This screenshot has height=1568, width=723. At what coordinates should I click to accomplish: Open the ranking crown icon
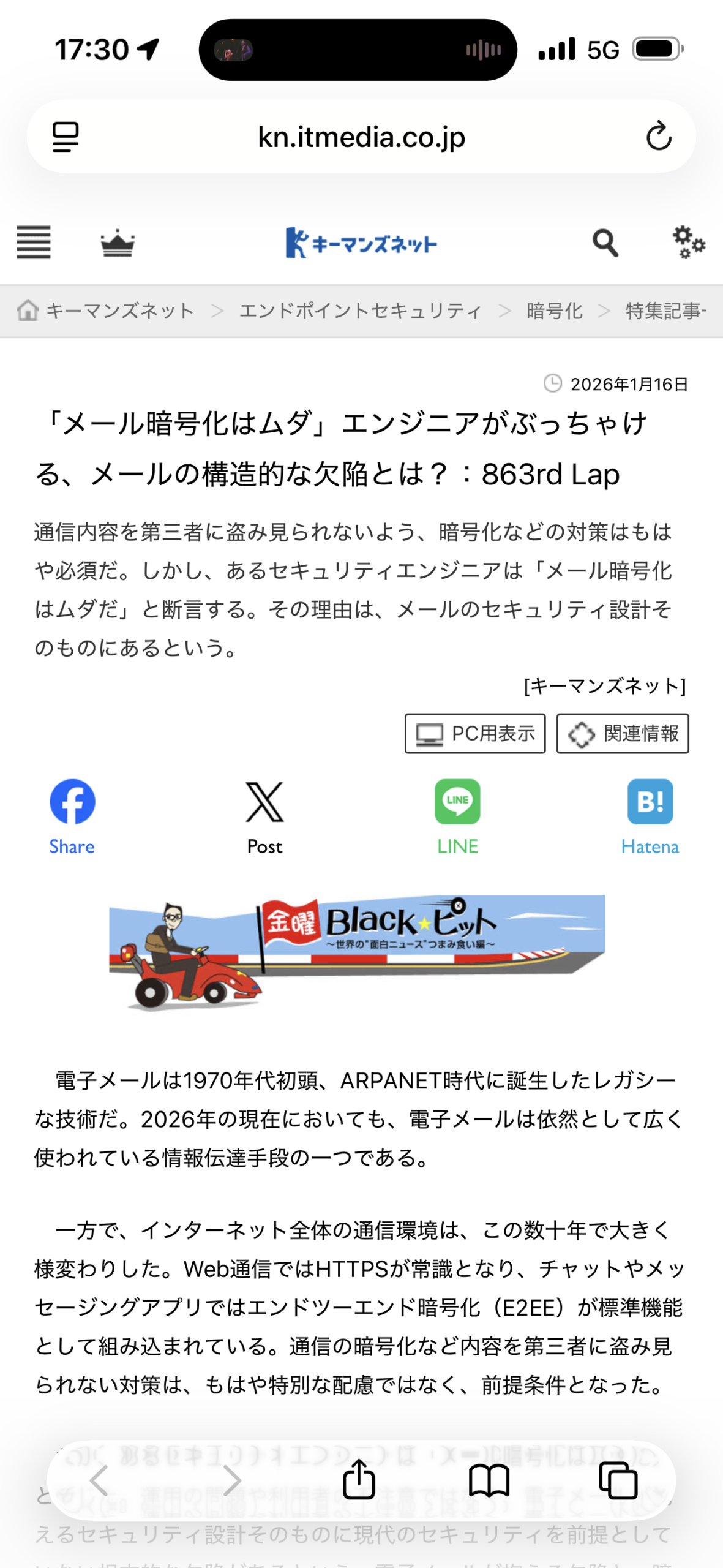pyautogui.click(x=118, y=244)
